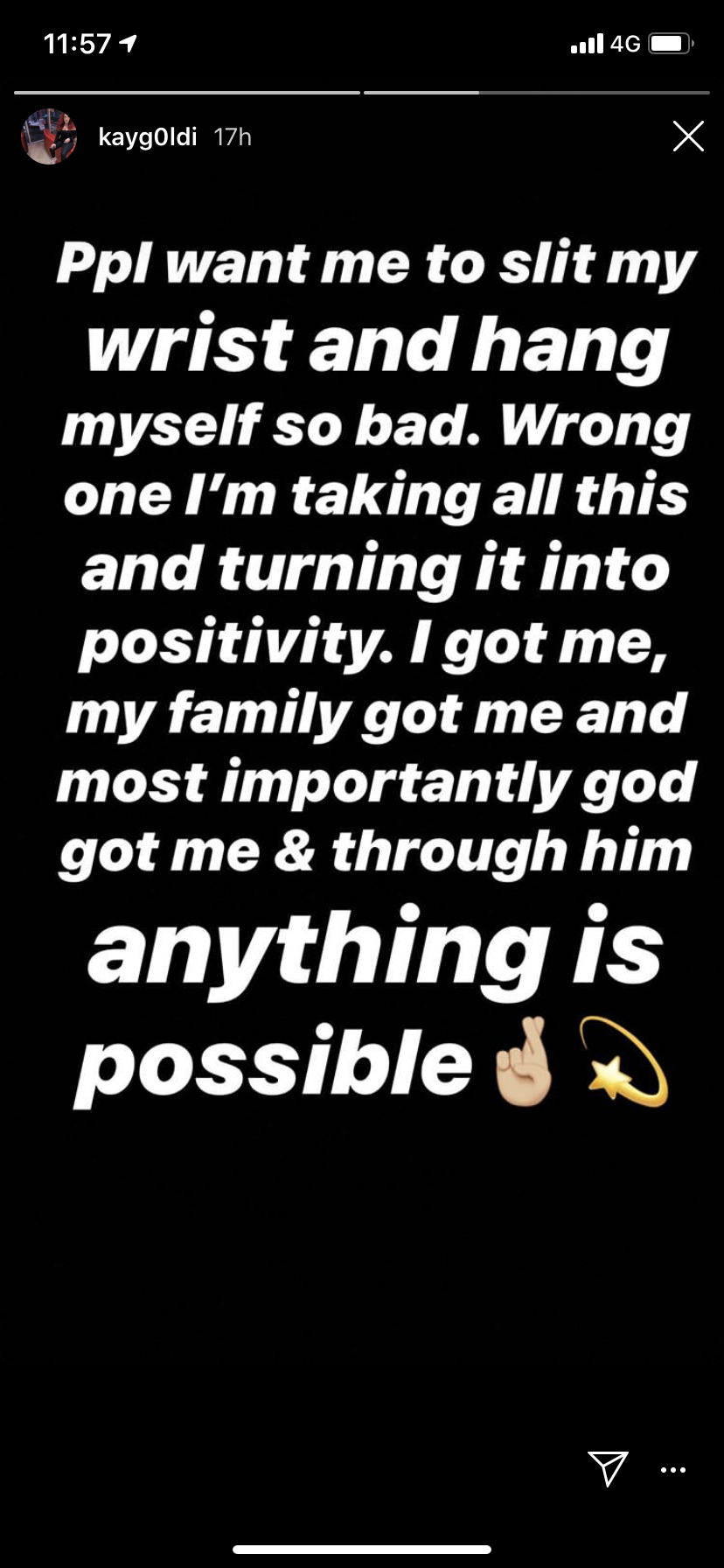Tap the kayg0ldi username

pyautogui.click(x=147, y=137)
